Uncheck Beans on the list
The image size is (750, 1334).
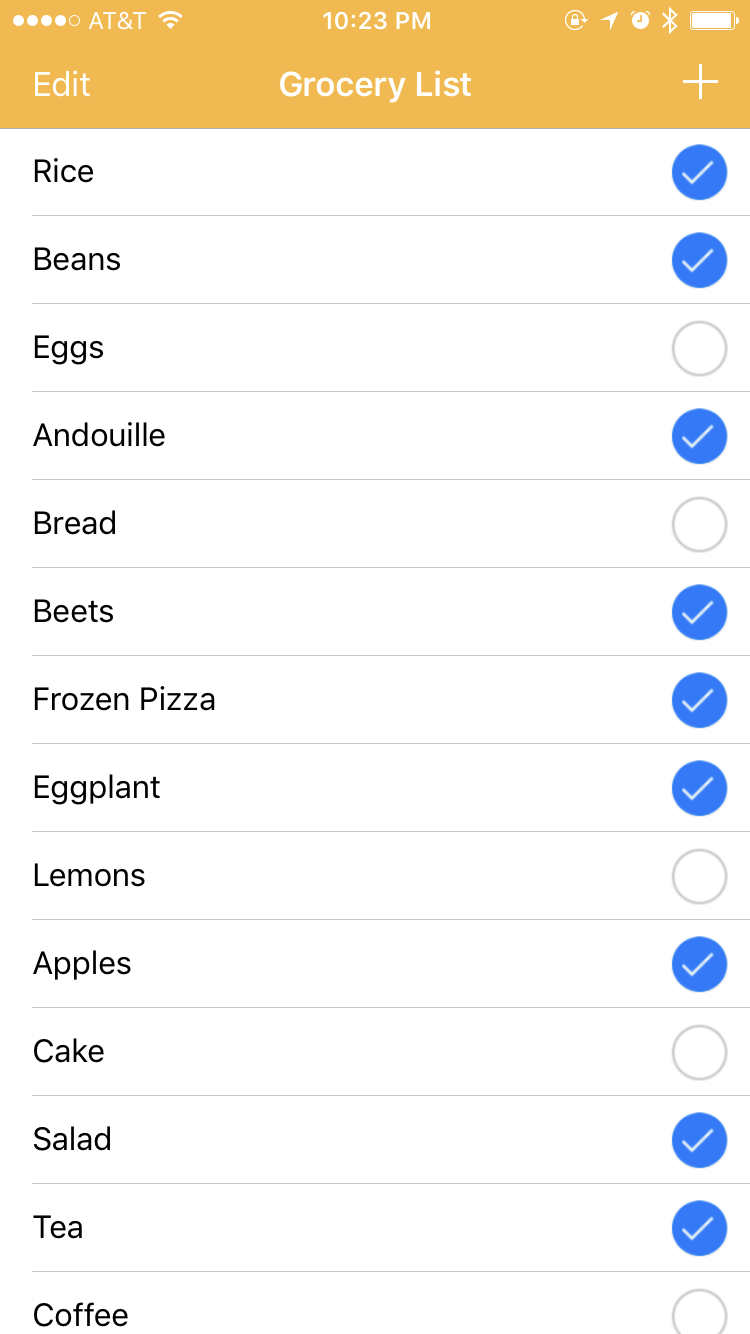point(699,260)
